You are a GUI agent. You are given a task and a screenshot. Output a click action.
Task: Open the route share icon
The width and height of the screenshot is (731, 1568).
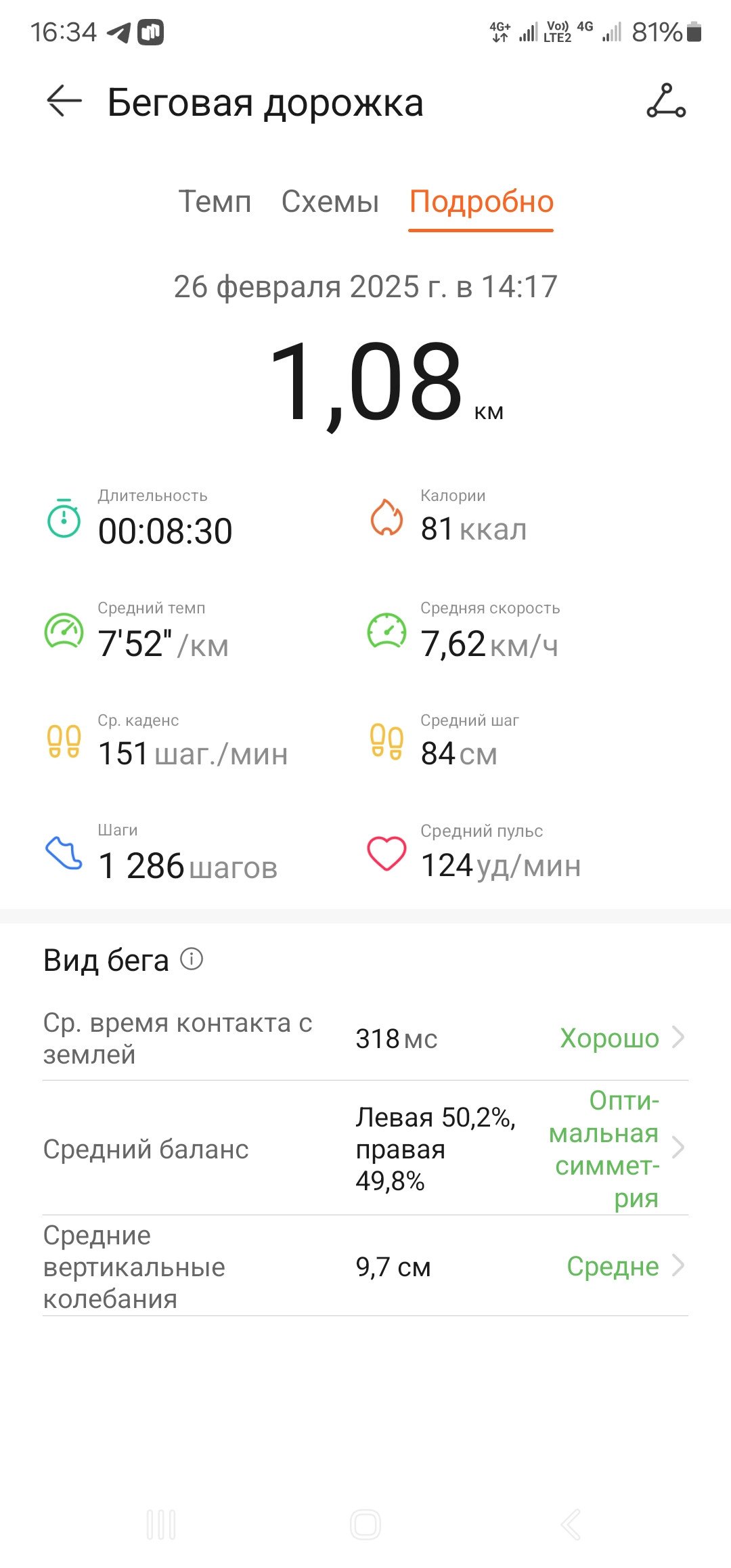pyautogui.click(x=666, y=102)
